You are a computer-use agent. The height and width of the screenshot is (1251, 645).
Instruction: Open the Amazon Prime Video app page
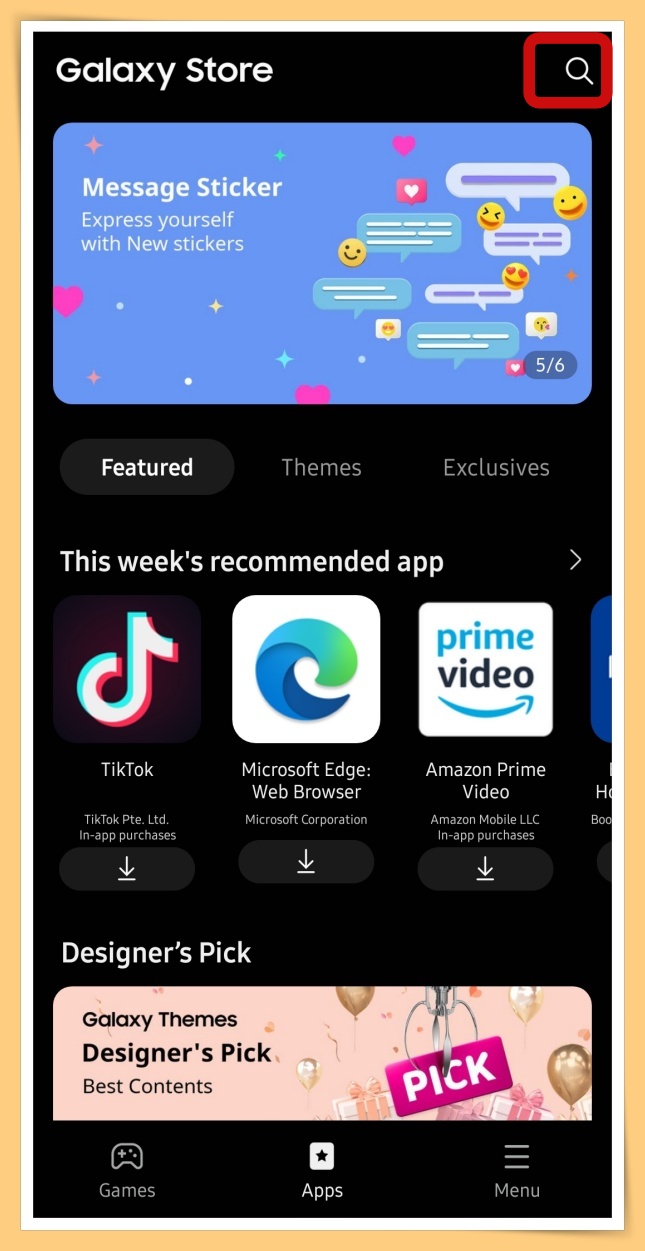[485, 669]
